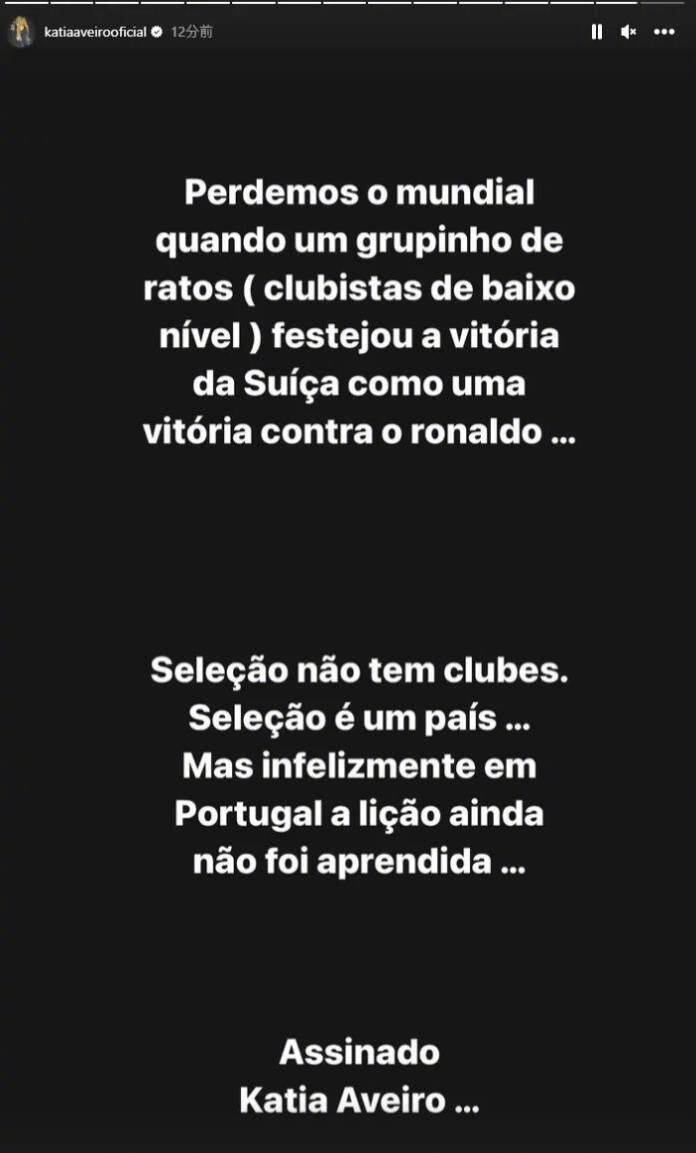
Task: Pause the story playback
Action: [x=597, y=32]
